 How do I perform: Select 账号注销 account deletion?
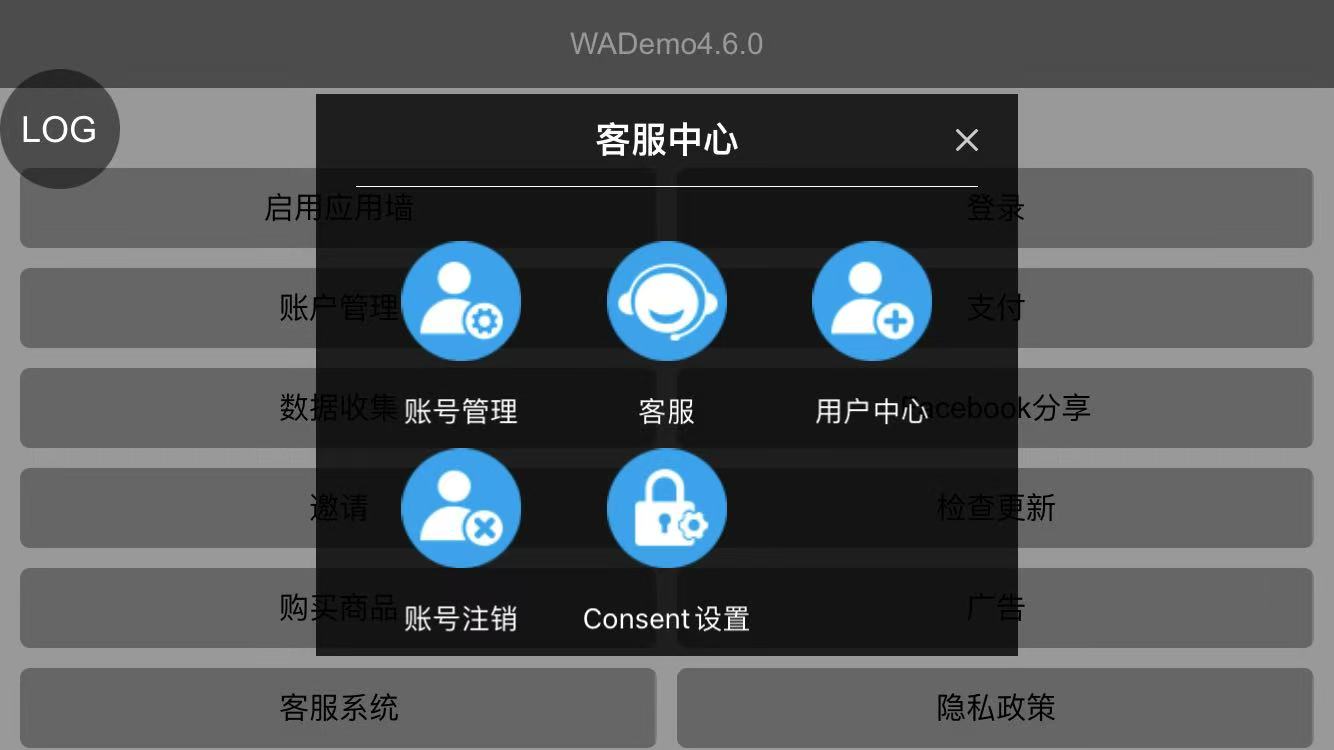click(x=461, y=508)
